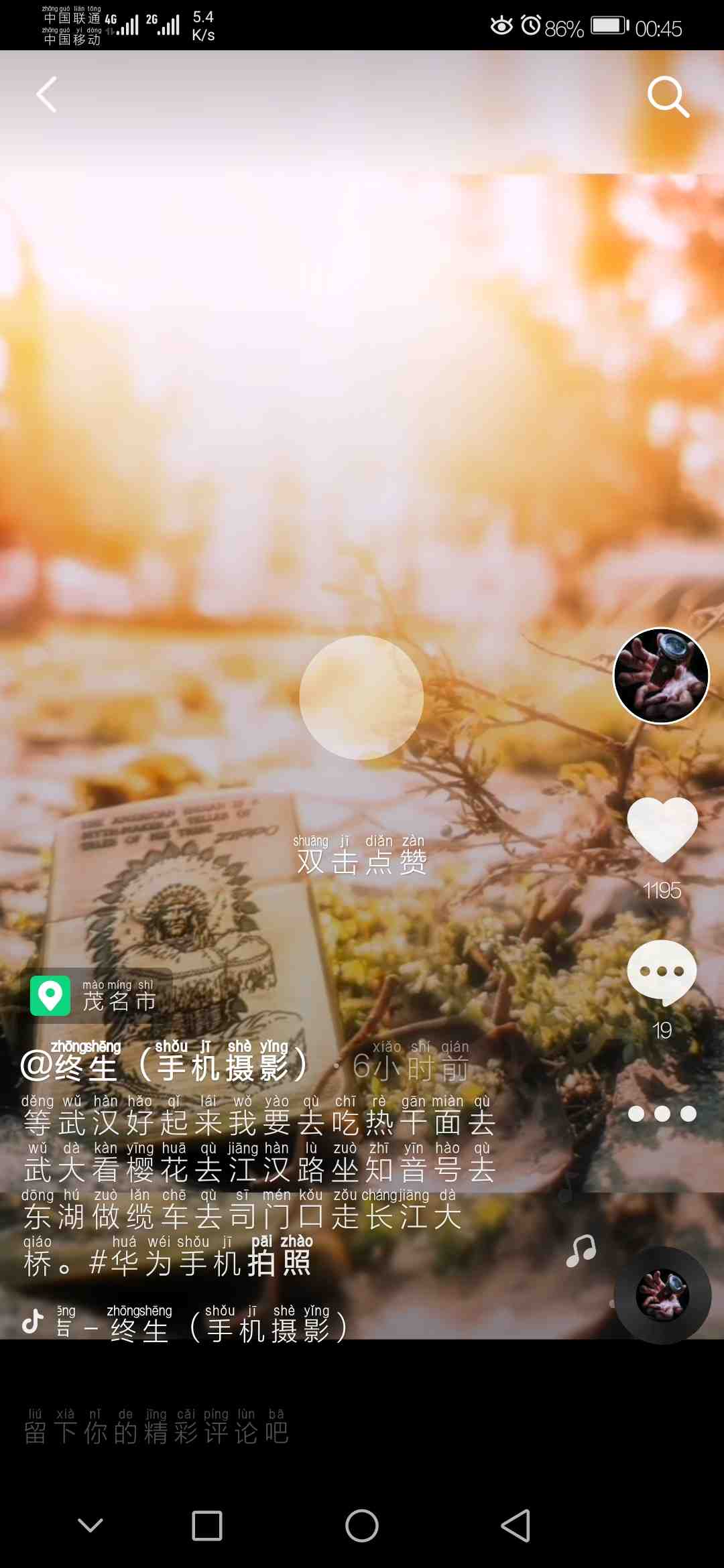Open recent apps square button
724x1568 pixels.
(x=207, y=1526)
